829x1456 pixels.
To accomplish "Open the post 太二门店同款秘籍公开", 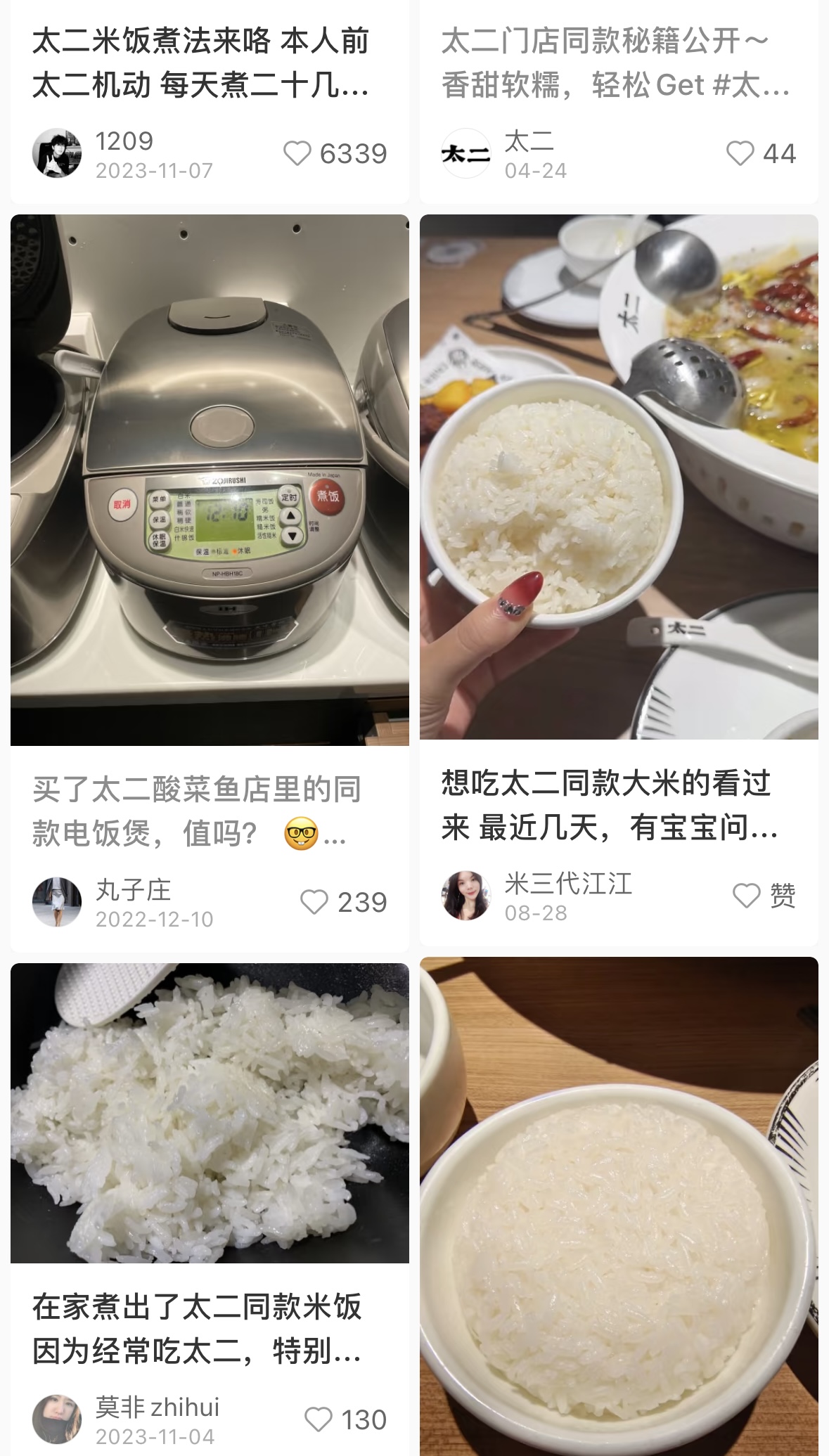I will tap(615, 63).
